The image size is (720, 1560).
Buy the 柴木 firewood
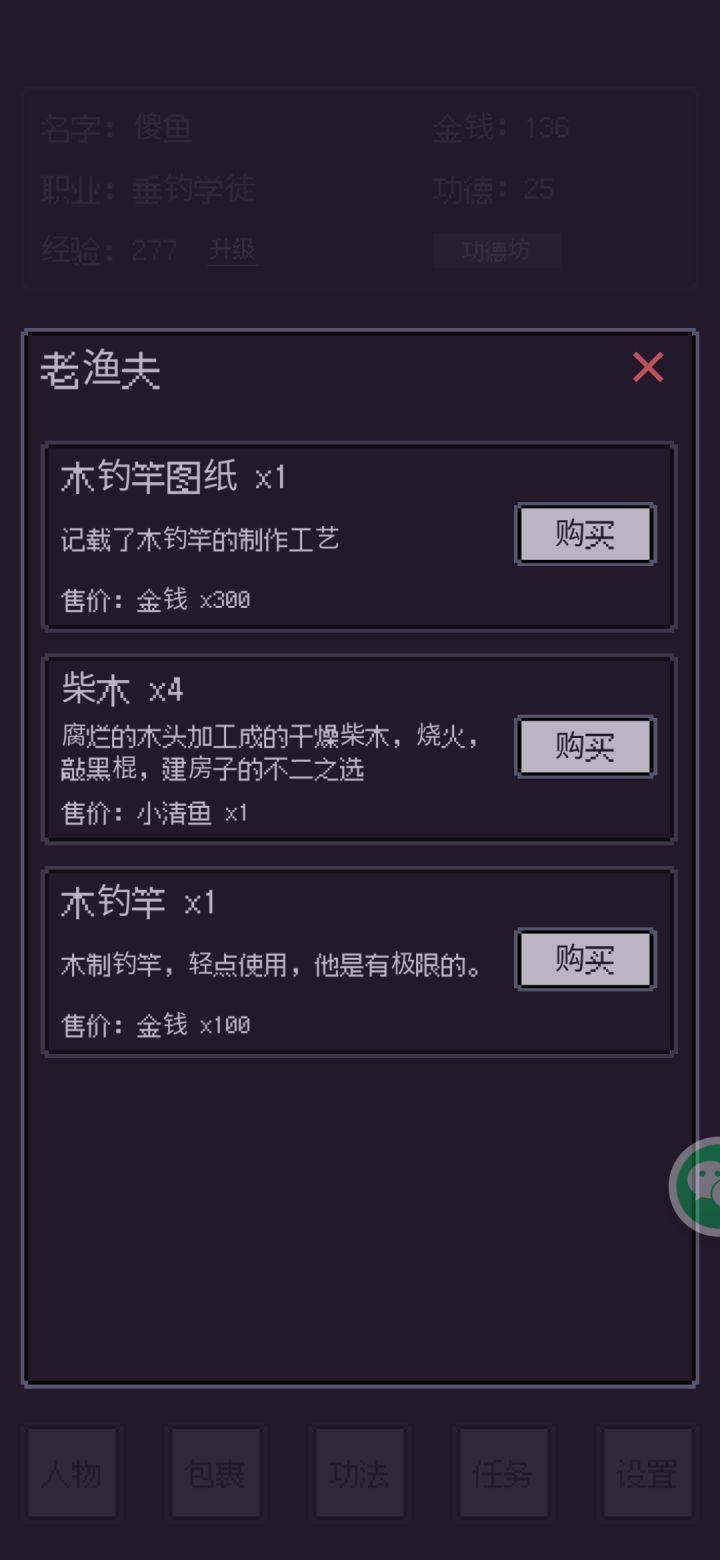click(584, 746)
